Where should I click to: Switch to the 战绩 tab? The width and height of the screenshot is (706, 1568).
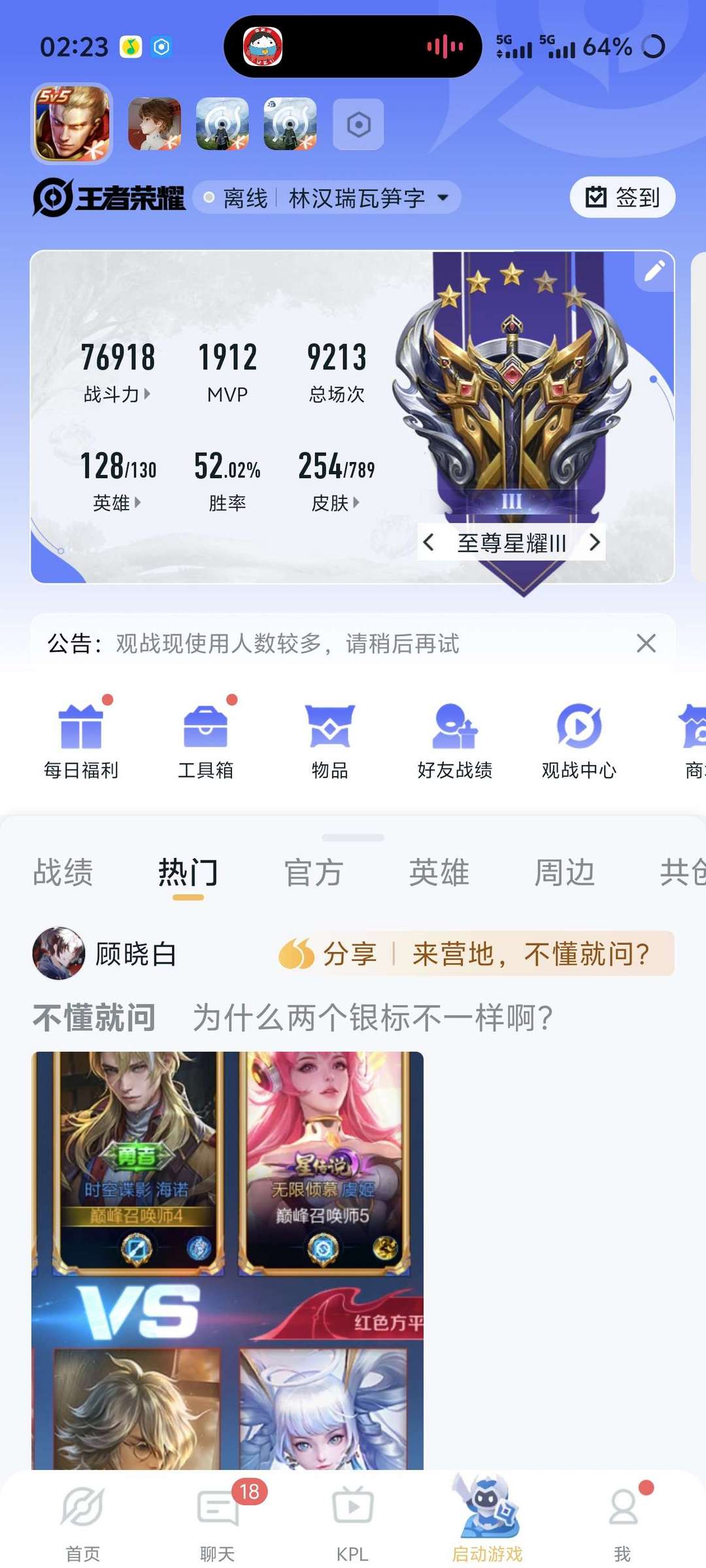point(63,873)
